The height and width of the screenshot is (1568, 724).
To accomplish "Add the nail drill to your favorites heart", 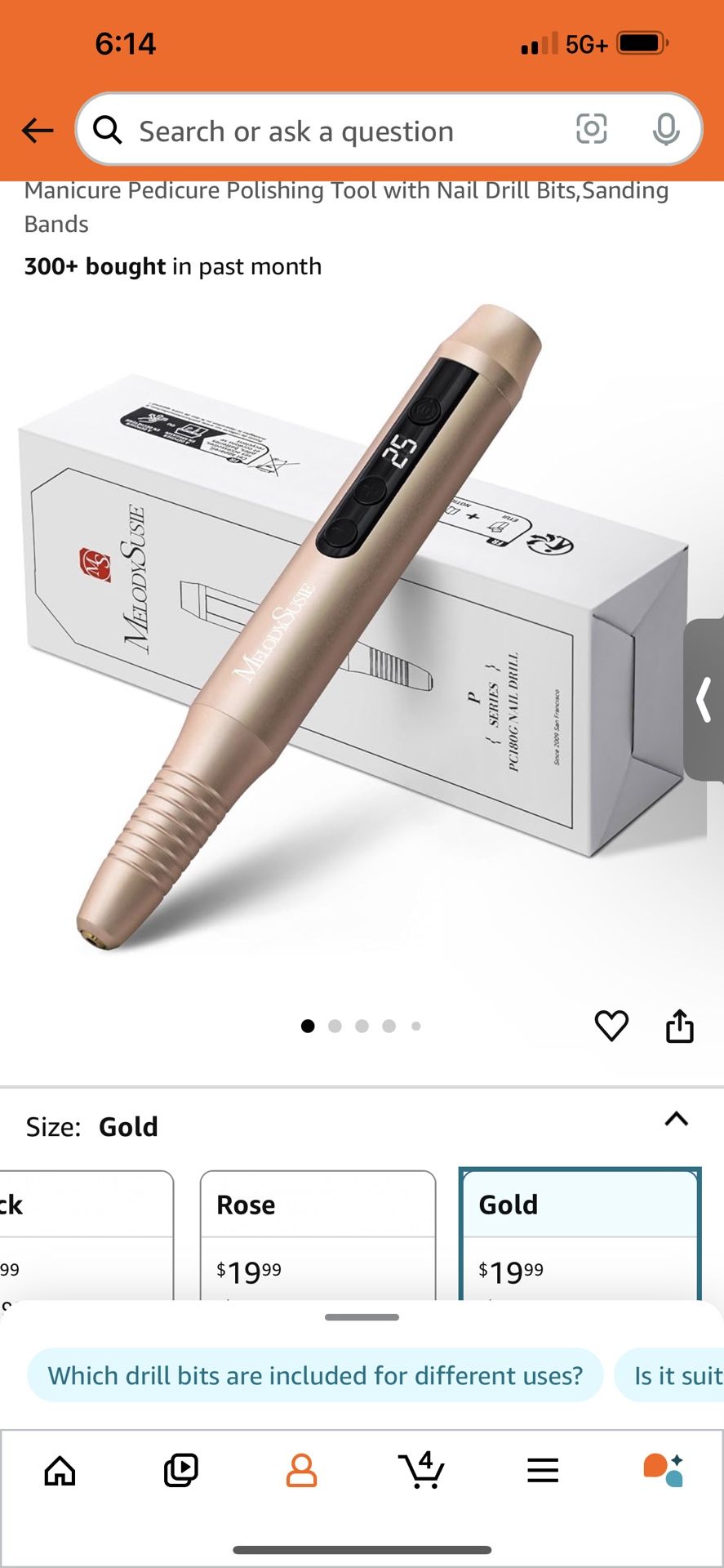I will (x=612, y=1027).
